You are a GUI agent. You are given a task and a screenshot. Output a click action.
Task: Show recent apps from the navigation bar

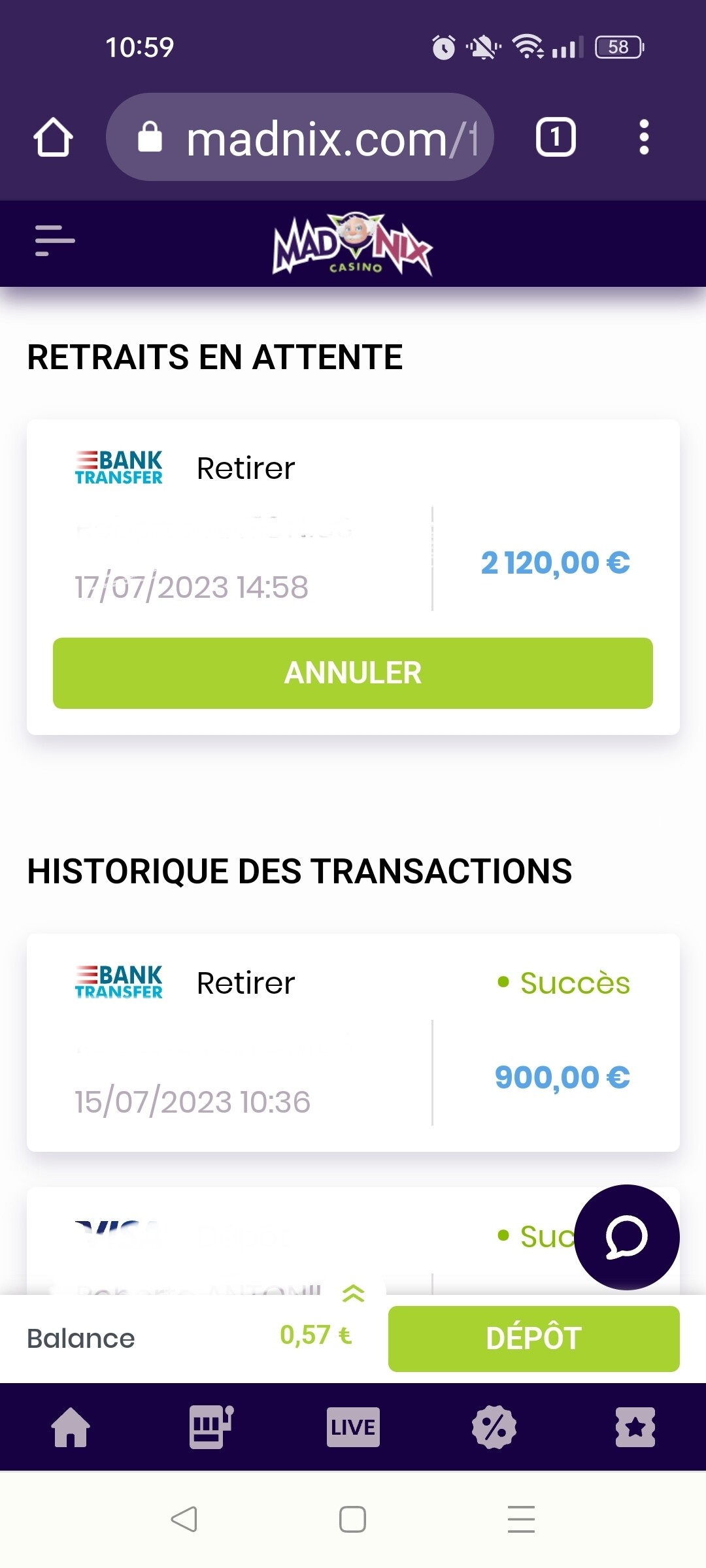pyautogui.click(x=521, y=1519)
